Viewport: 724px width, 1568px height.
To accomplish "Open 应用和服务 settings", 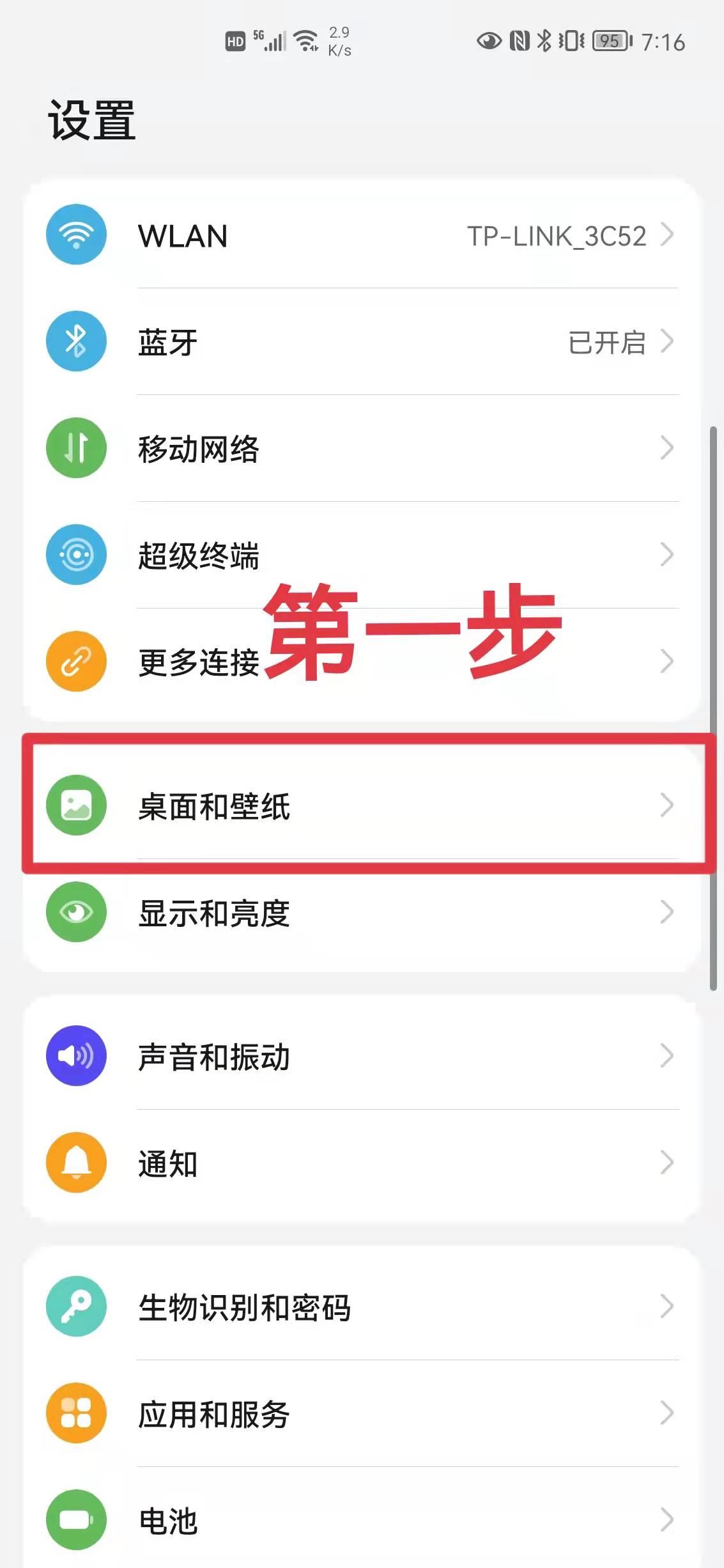I will [362, 1413].
